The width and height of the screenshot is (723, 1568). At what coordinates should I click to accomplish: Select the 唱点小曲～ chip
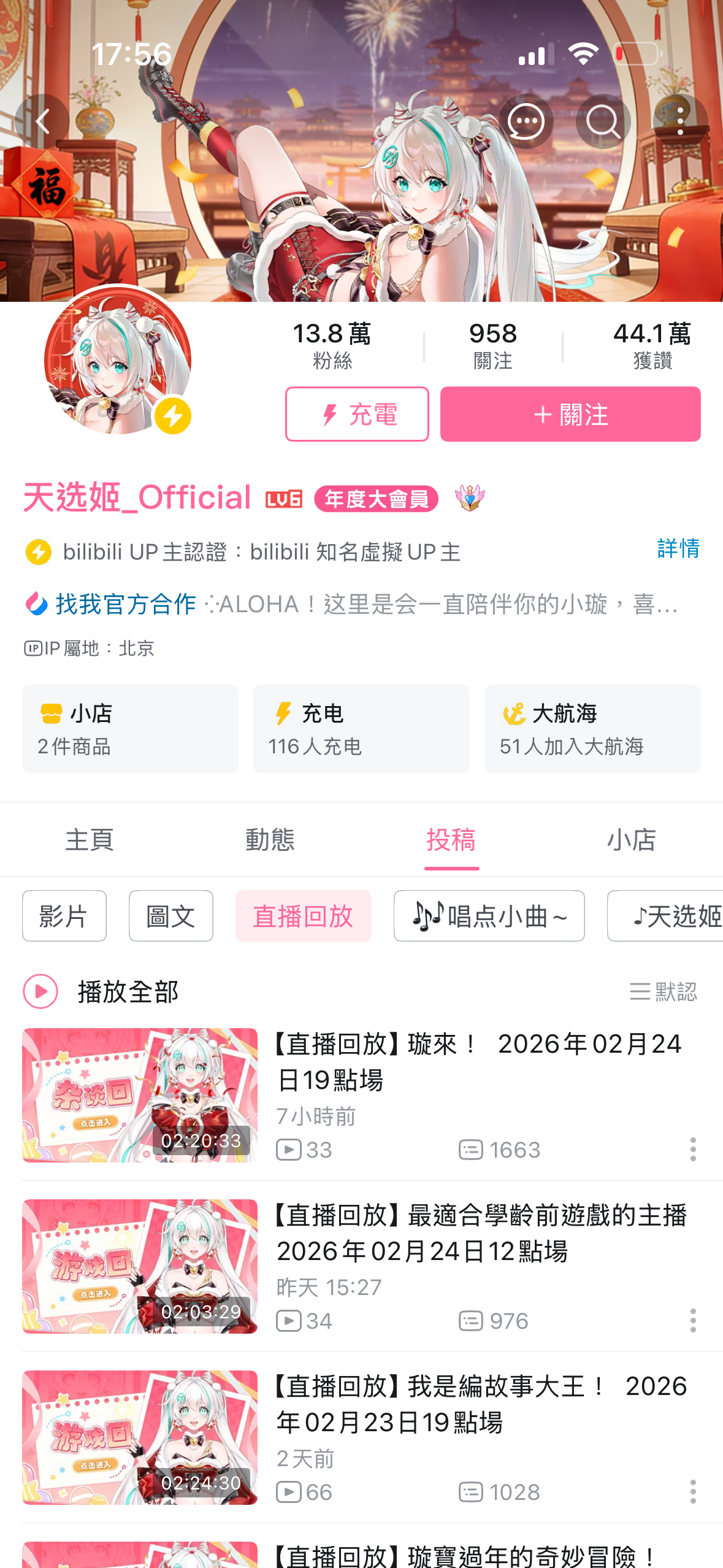pos(489,916)
